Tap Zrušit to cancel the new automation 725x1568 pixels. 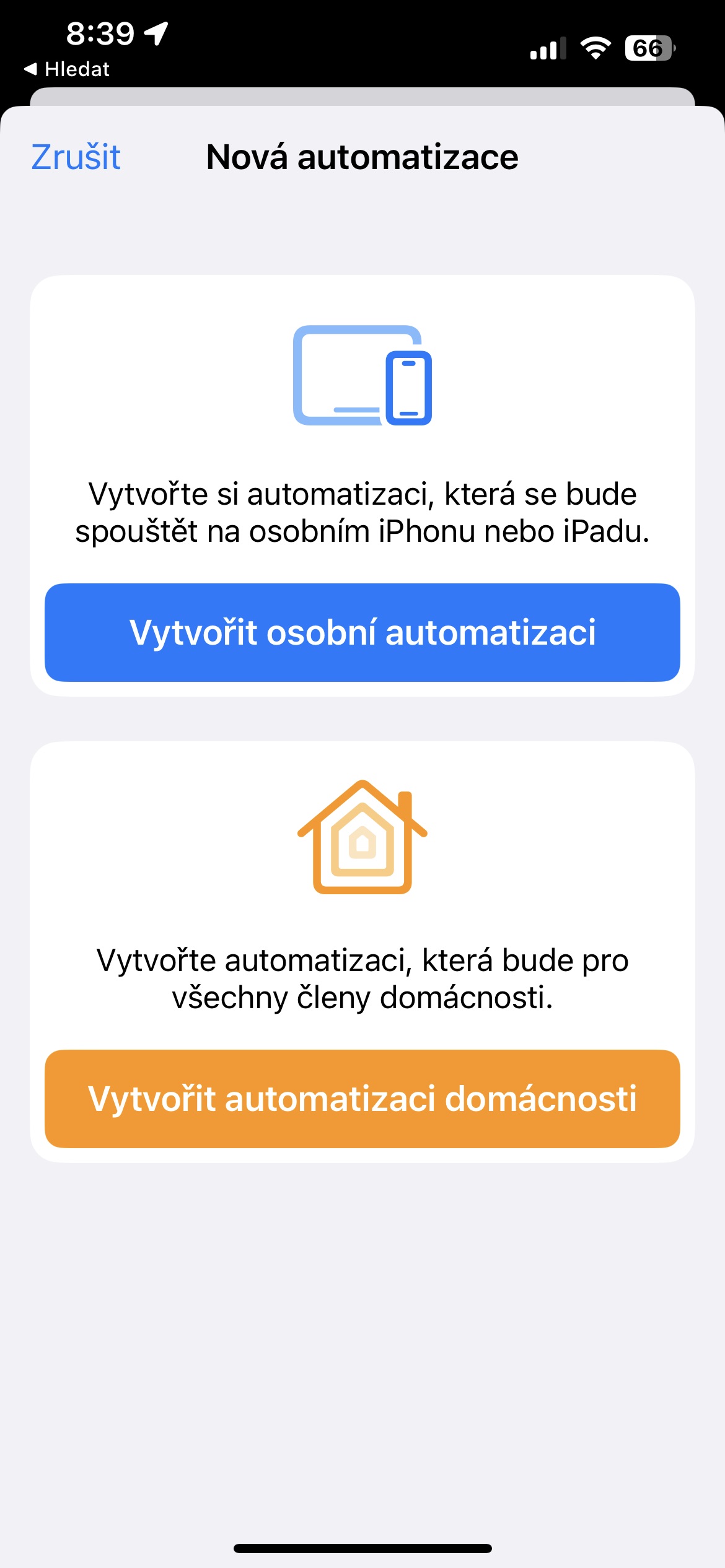tap(76, 157)
